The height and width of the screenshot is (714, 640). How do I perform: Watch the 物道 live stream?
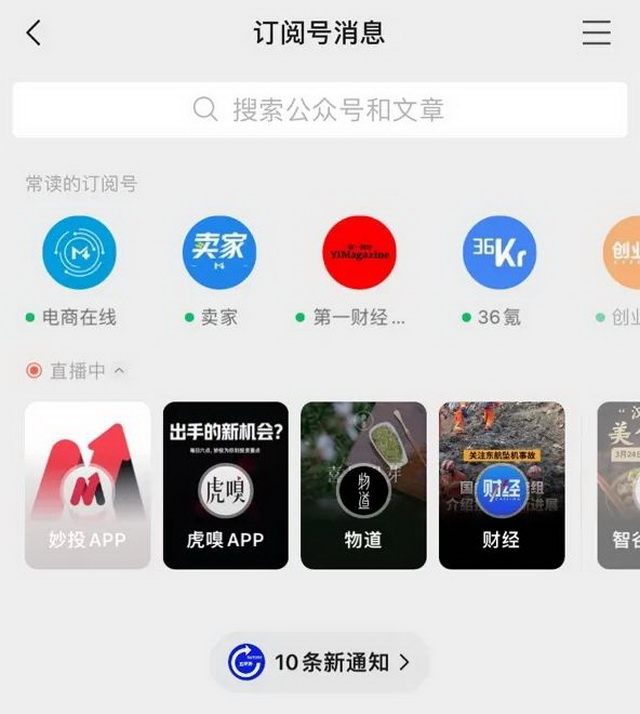(363, 485)
